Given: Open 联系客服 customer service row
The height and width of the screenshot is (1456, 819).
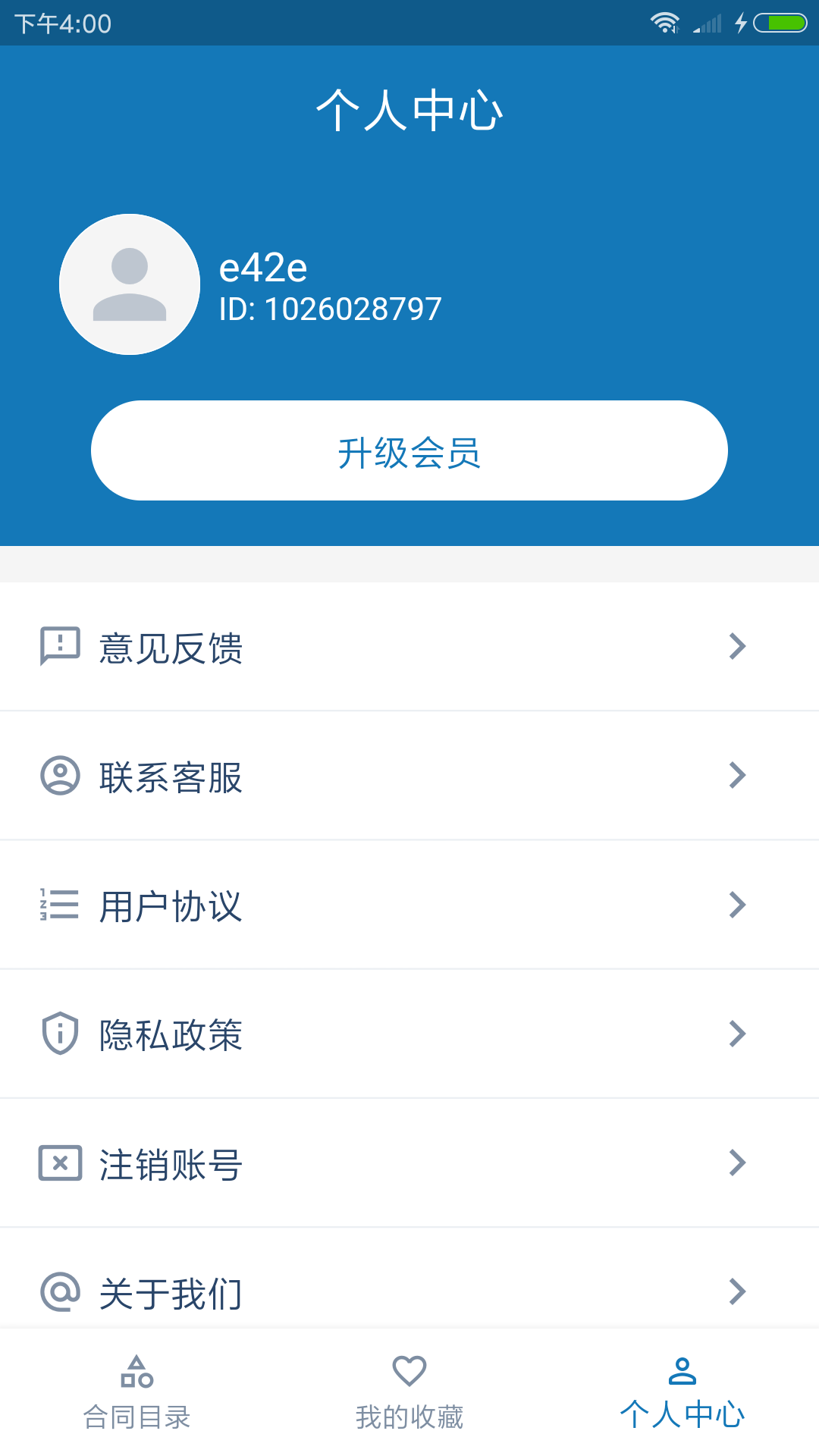Looking at the screenshot, I should tap(409, 776).
